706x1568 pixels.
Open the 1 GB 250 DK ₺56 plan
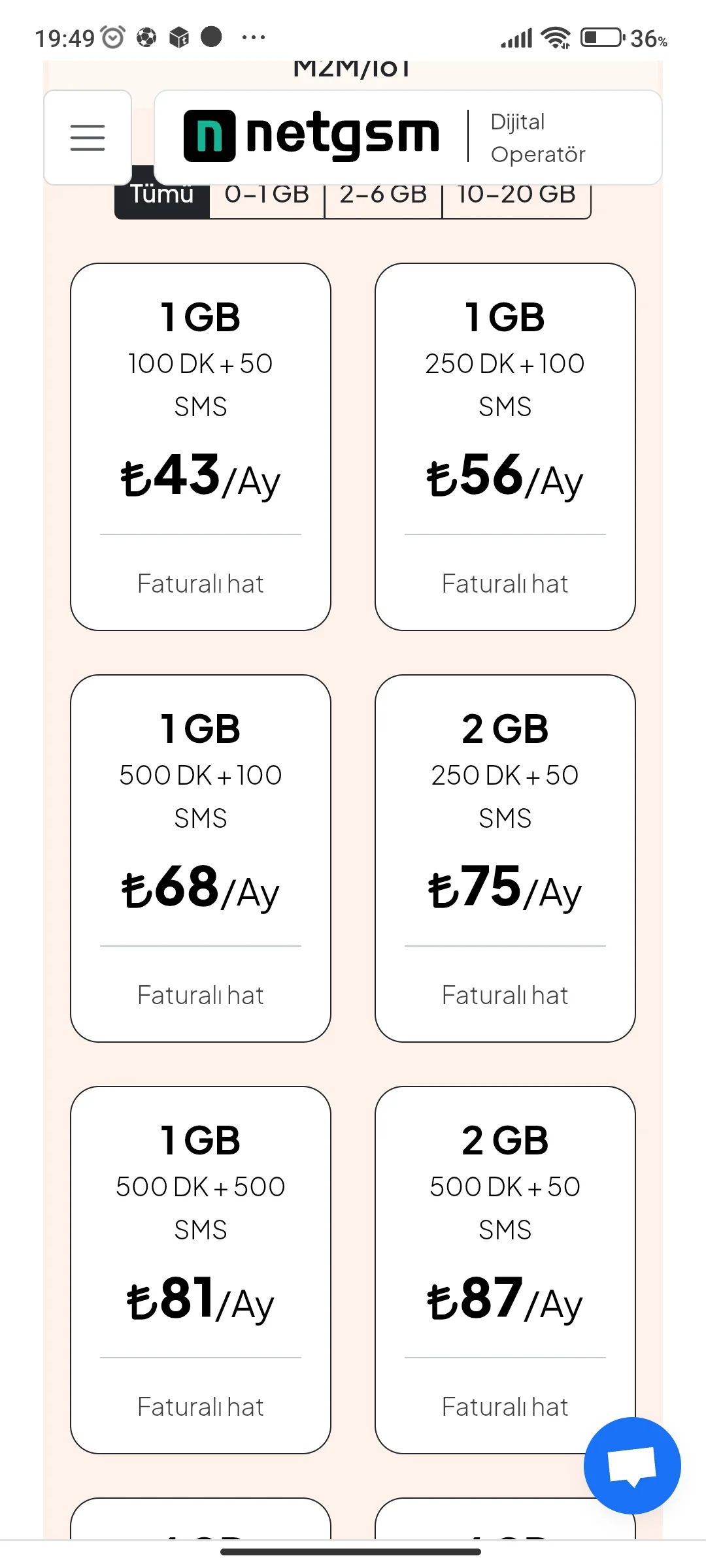point(505,447)
